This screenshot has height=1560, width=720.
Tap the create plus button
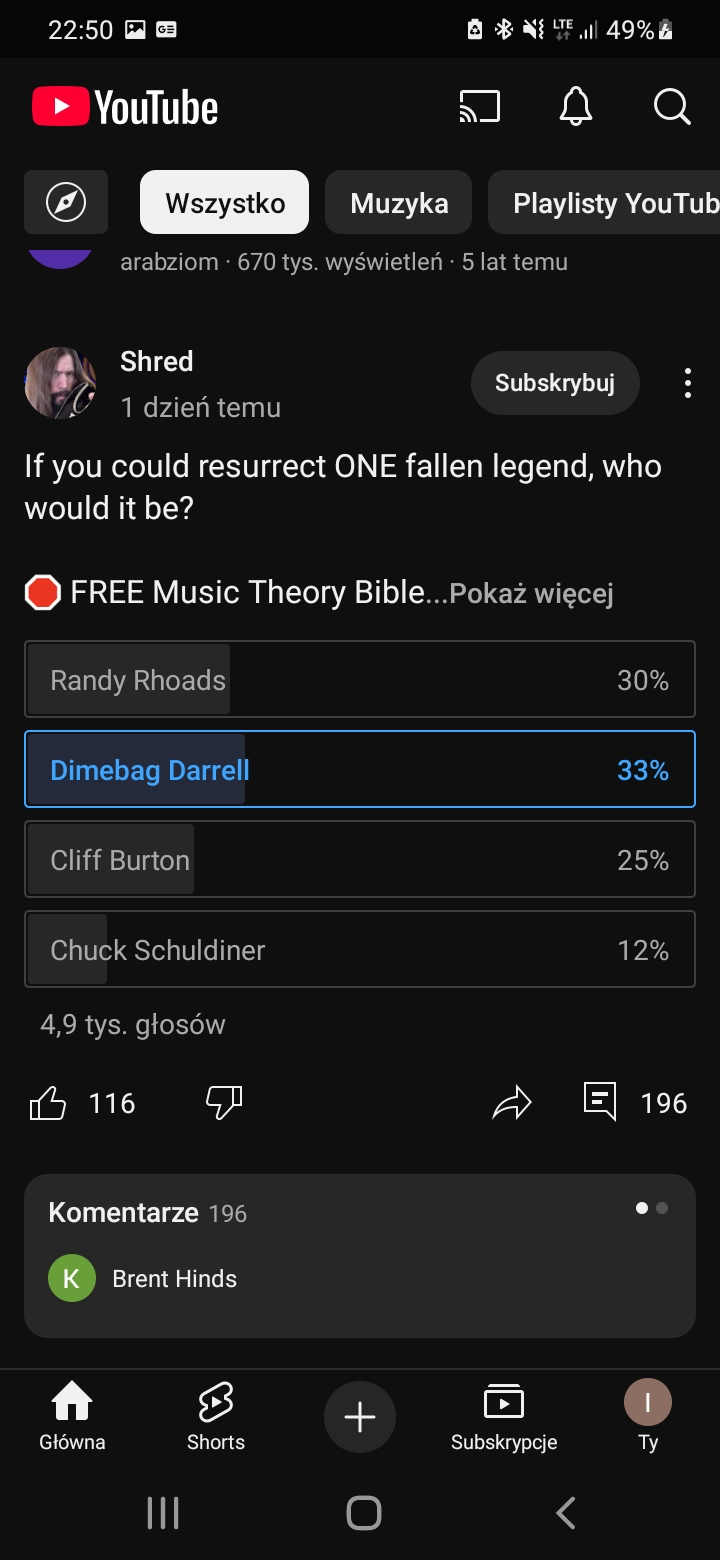click(x=360, y=1417)
